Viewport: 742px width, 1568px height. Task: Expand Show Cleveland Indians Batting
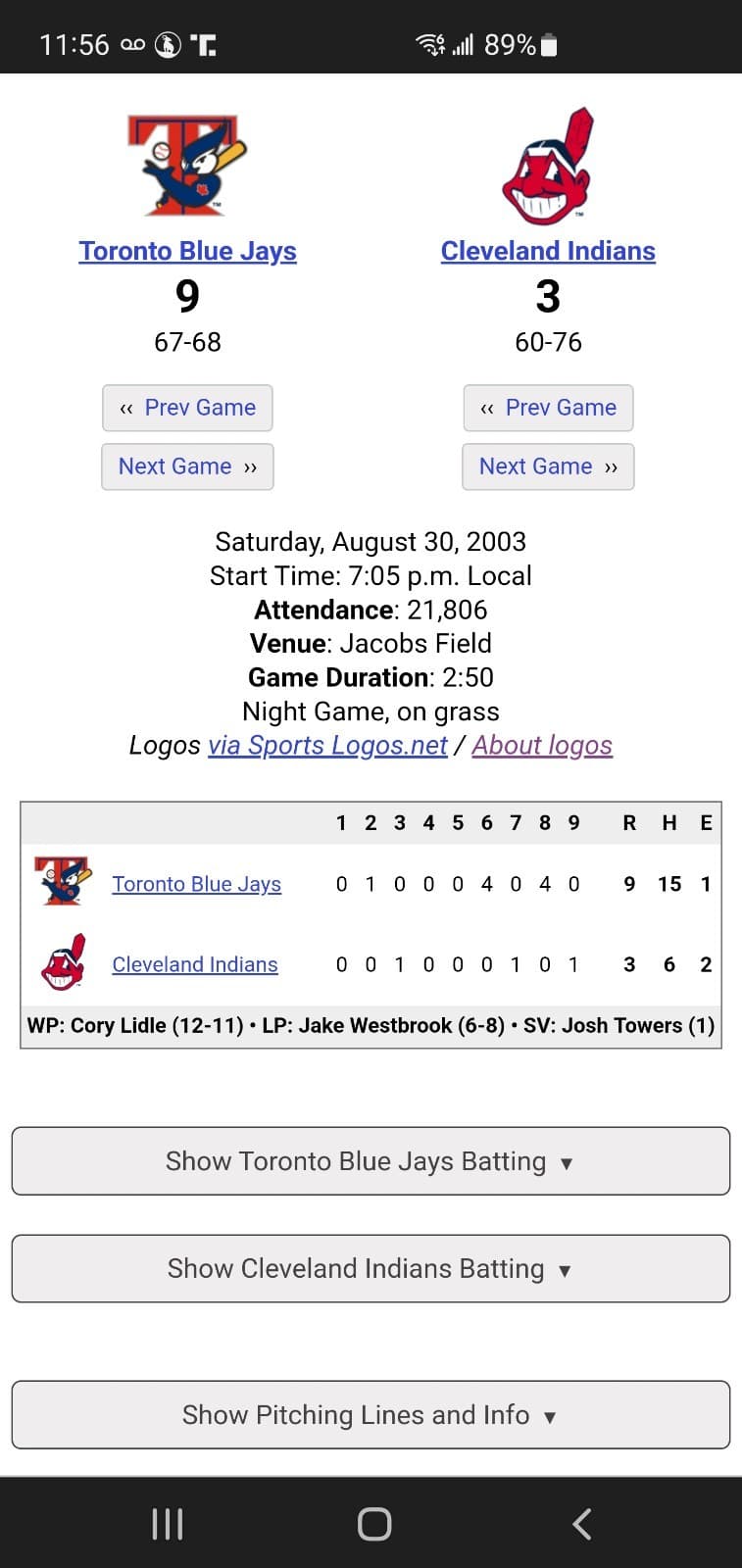[x=371, y=1268]
